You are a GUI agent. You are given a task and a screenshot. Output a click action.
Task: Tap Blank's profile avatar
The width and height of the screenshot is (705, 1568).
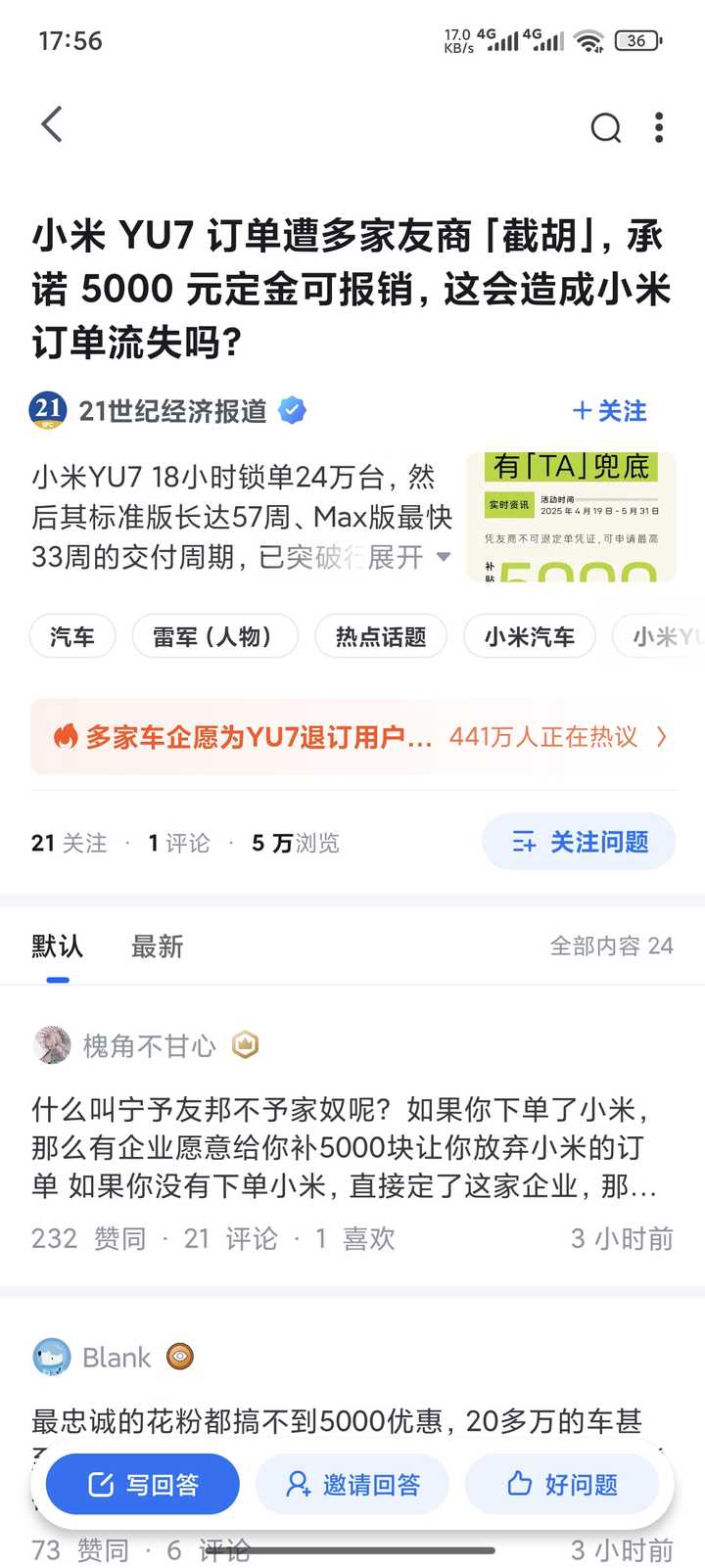[52, 1358]
